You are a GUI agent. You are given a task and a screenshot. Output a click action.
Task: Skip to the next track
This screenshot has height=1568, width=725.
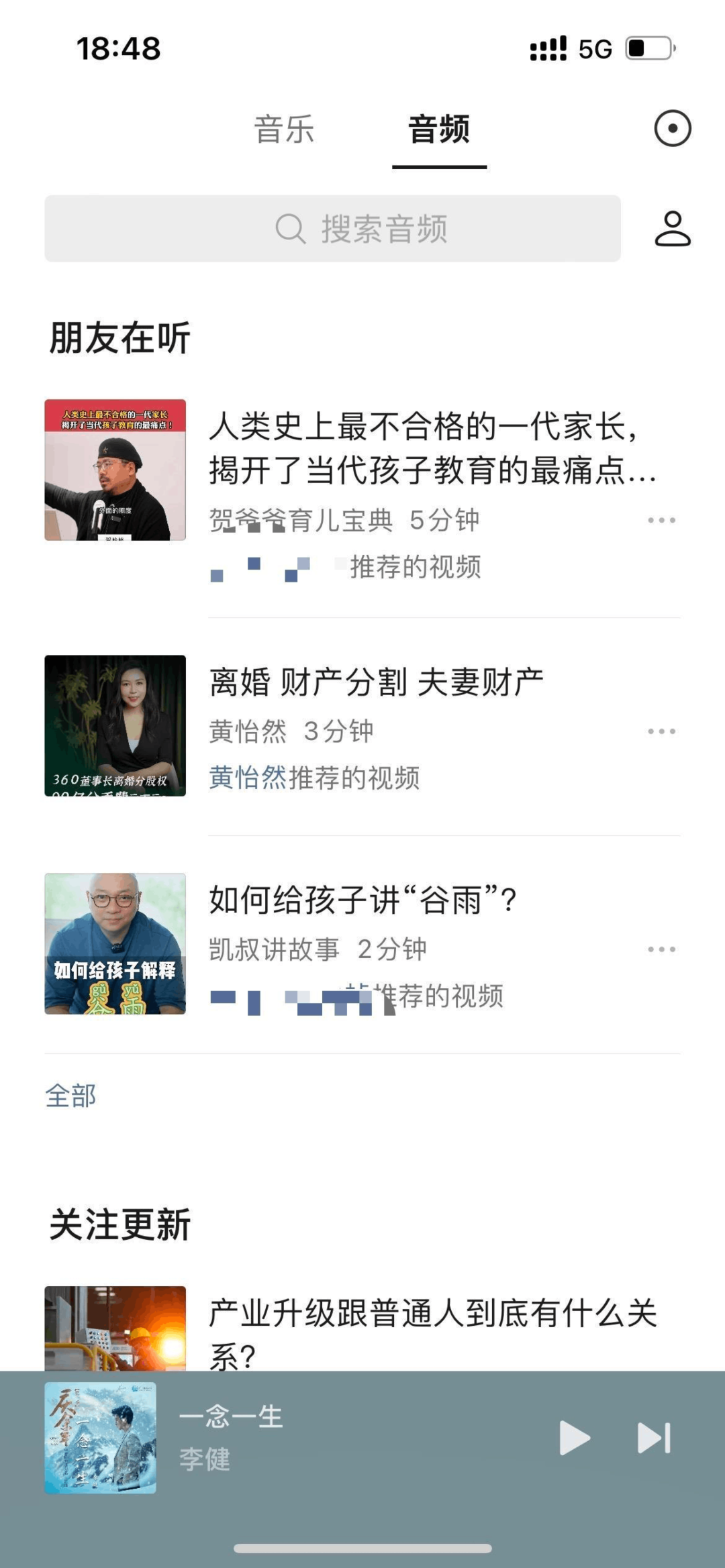654,1438
